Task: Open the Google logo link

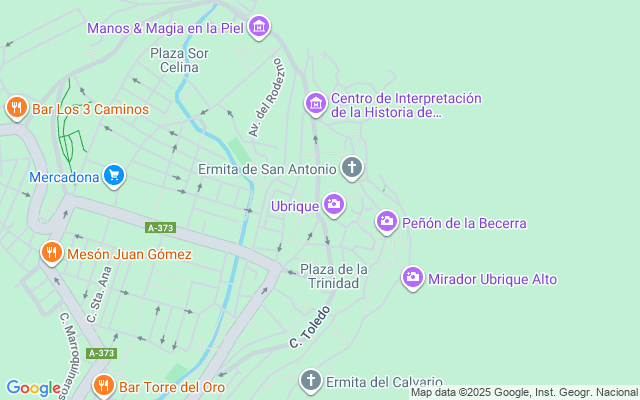Action: [x=33, y=388]
